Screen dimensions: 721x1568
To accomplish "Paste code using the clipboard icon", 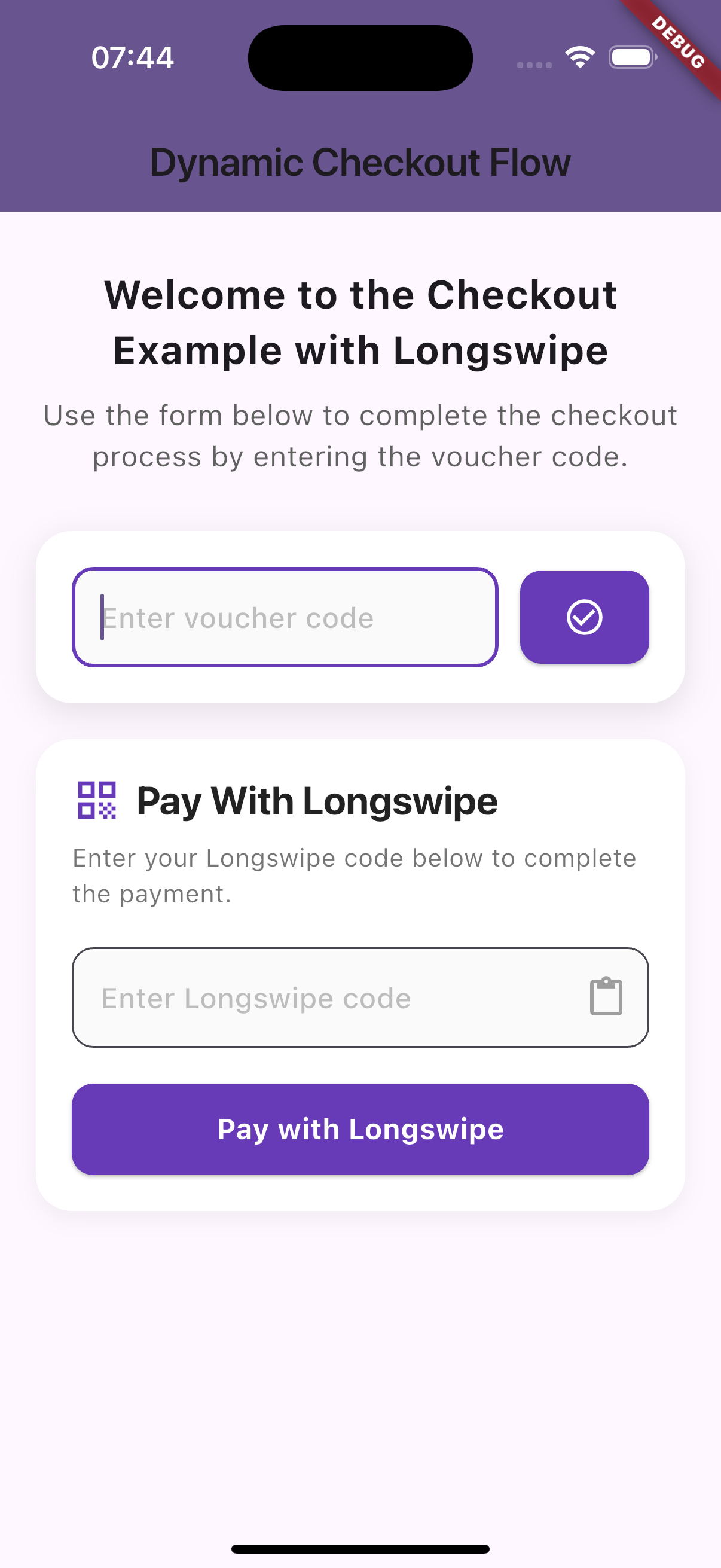I will [606, 997].
